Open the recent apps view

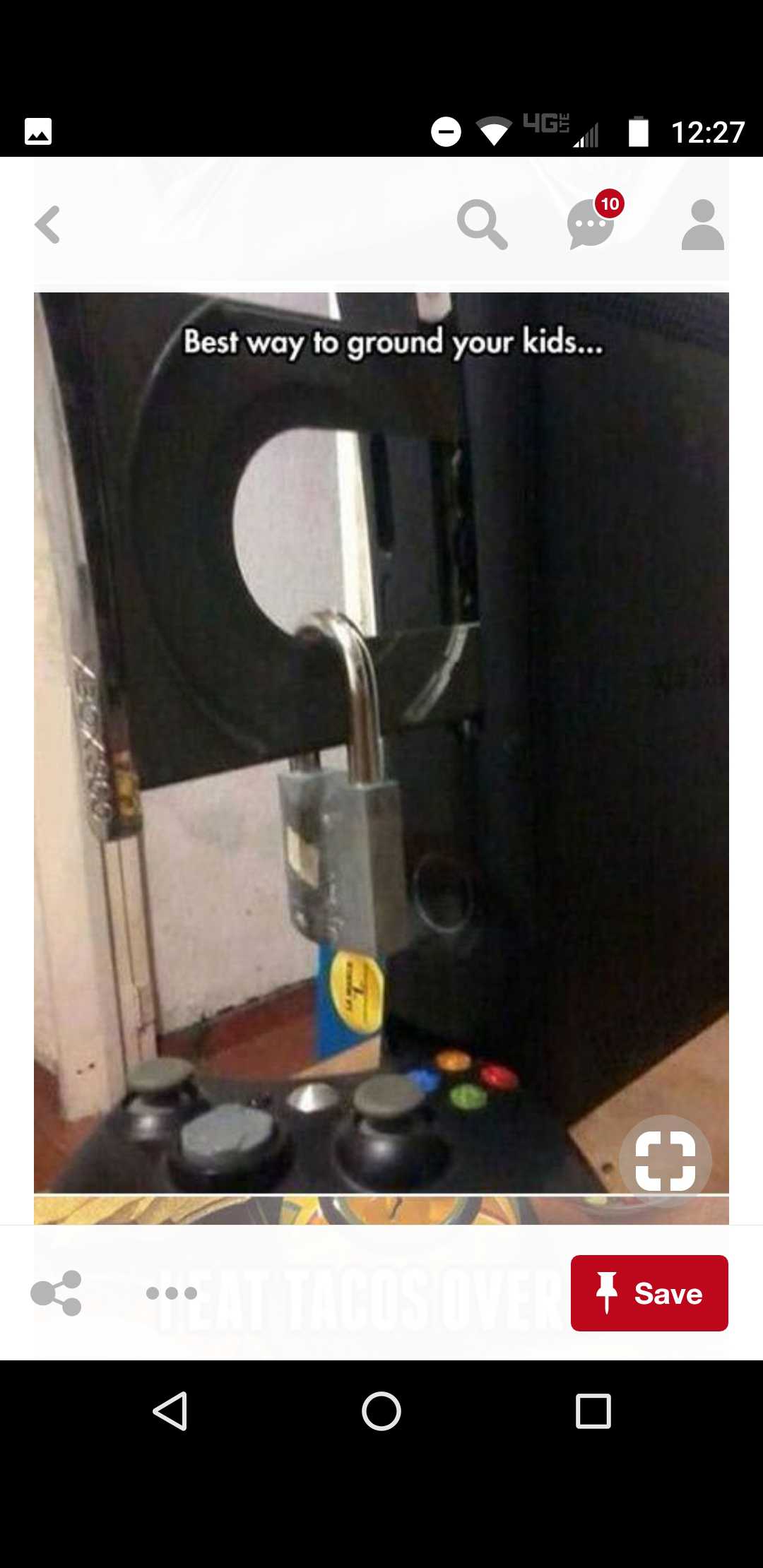tap(593, 1411)
